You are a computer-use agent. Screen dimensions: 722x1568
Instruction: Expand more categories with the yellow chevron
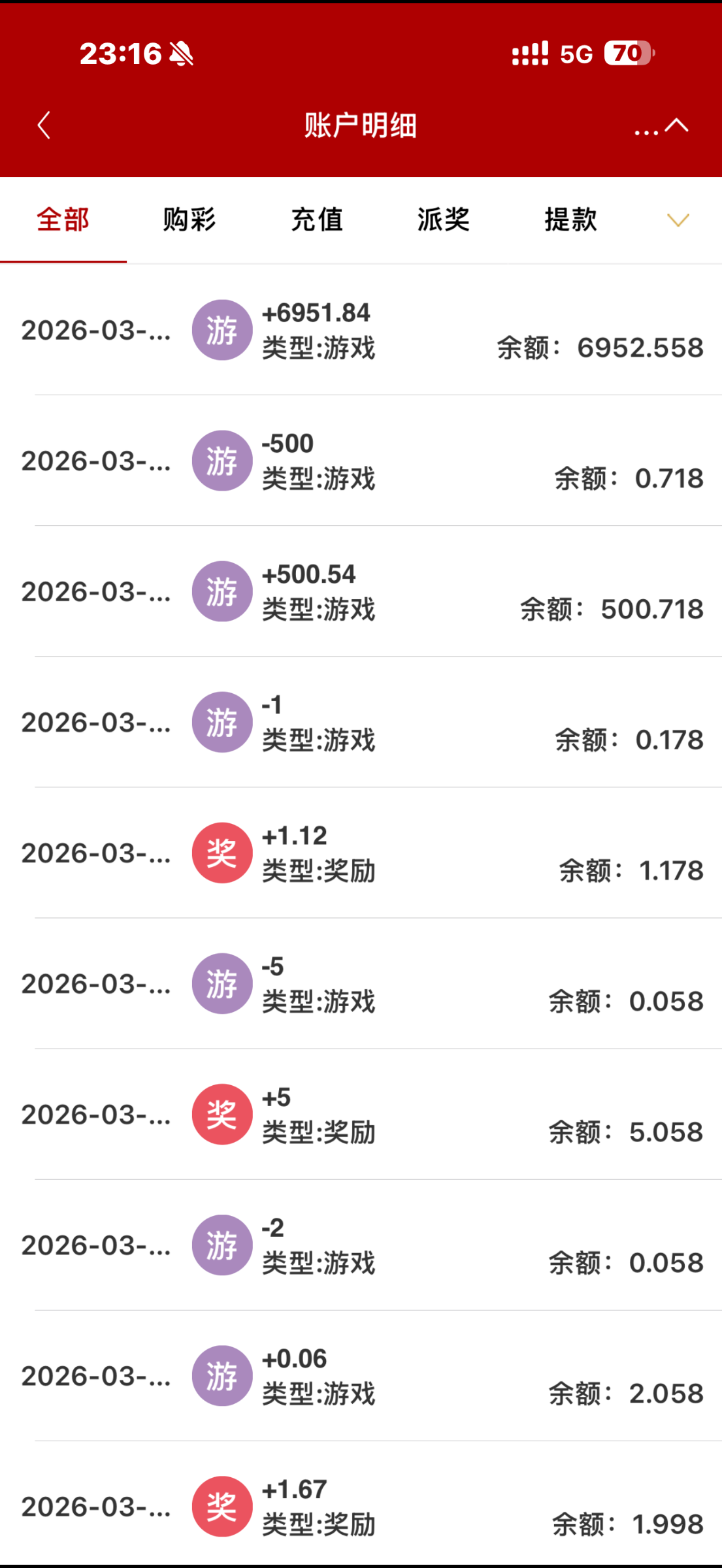[678, 220]
